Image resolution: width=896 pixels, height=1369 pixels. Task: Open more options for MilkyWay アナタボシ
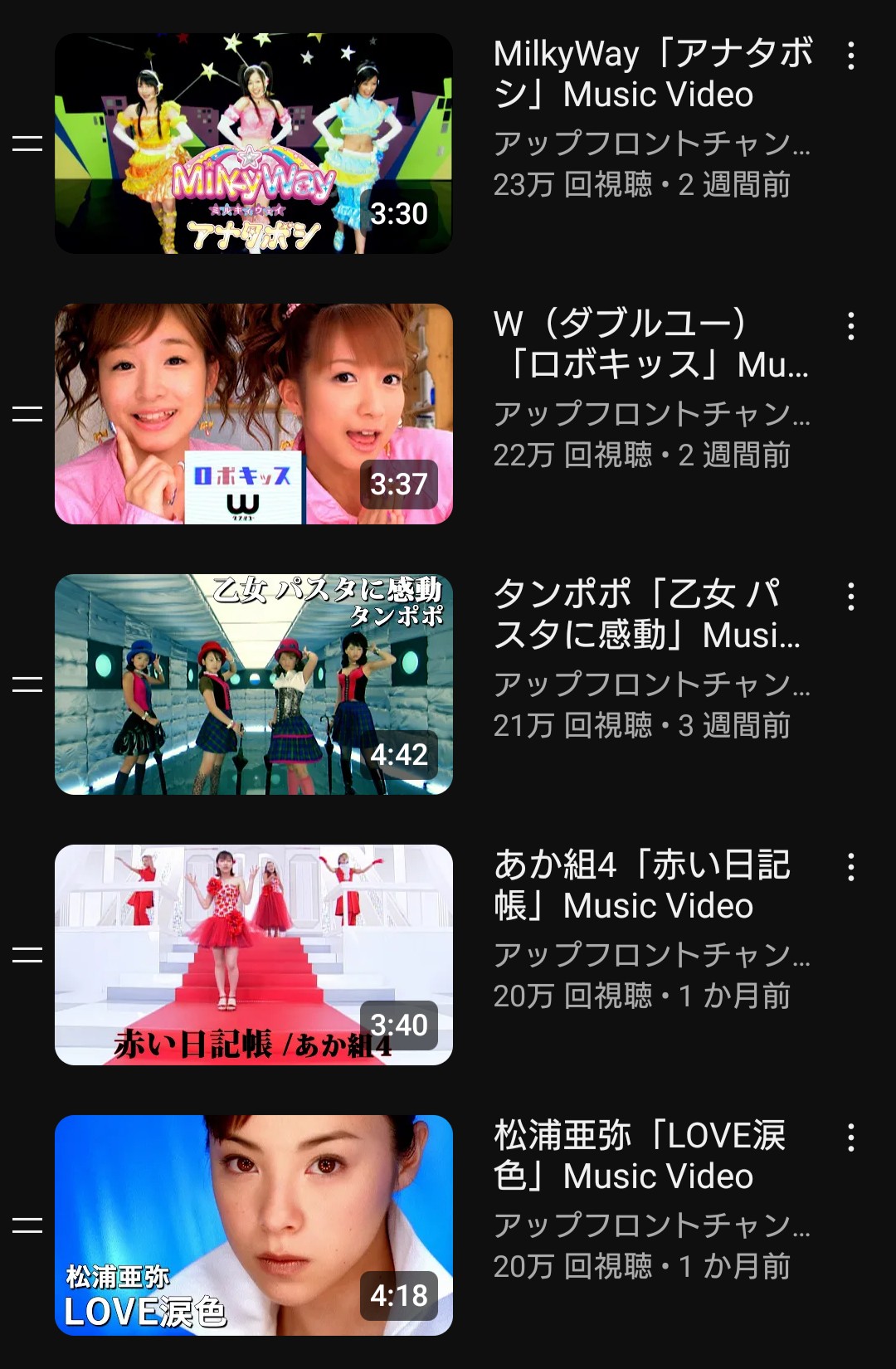point(850,56)
